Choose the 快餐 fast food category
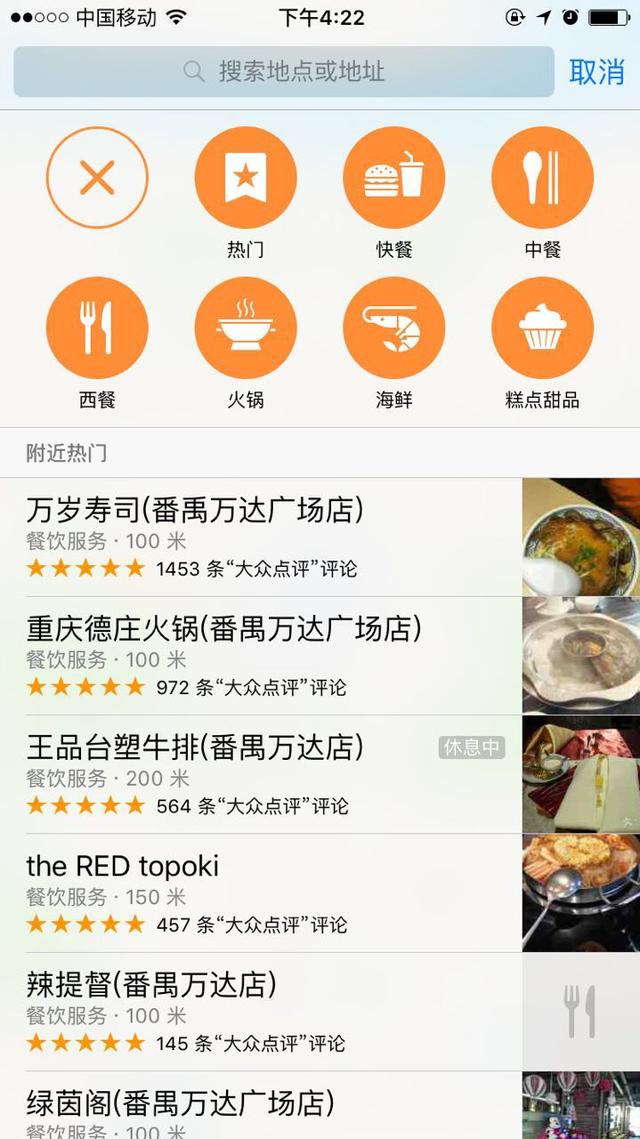 (x=394, y=178)
